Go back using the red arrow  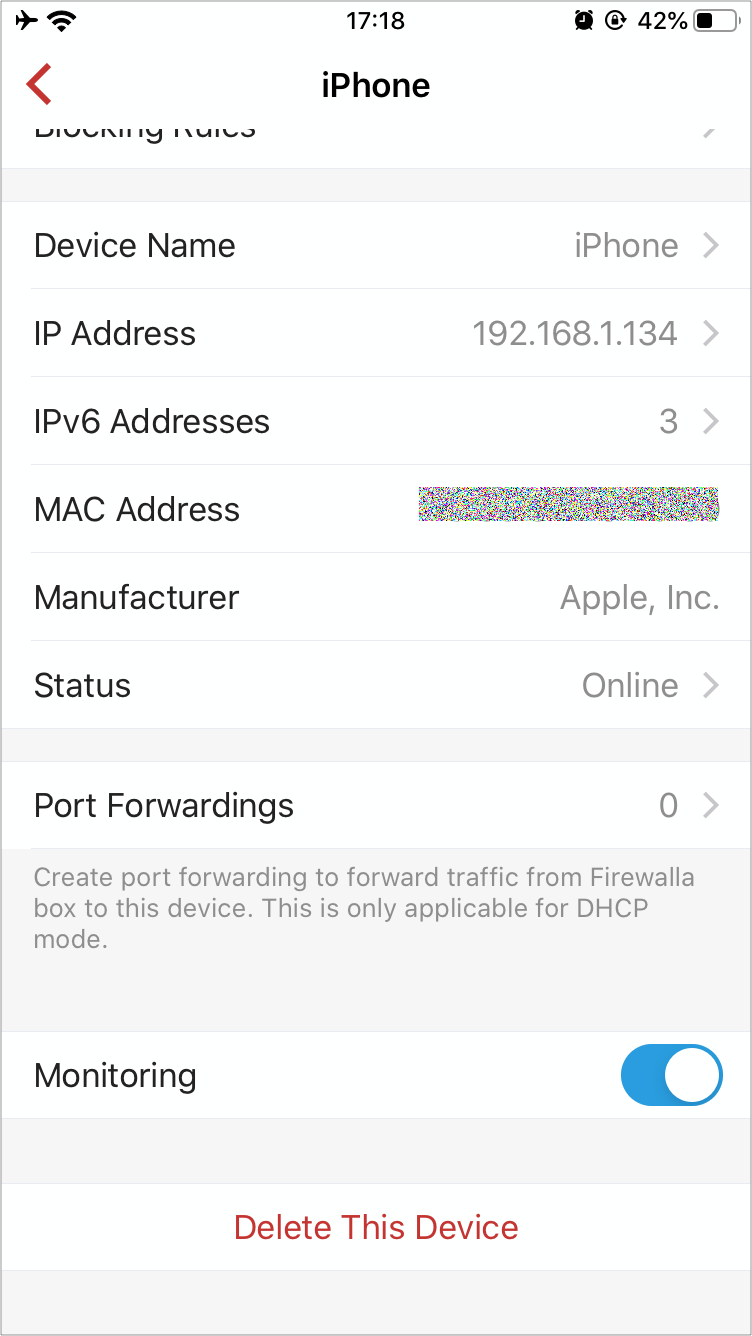coord(39,85)
